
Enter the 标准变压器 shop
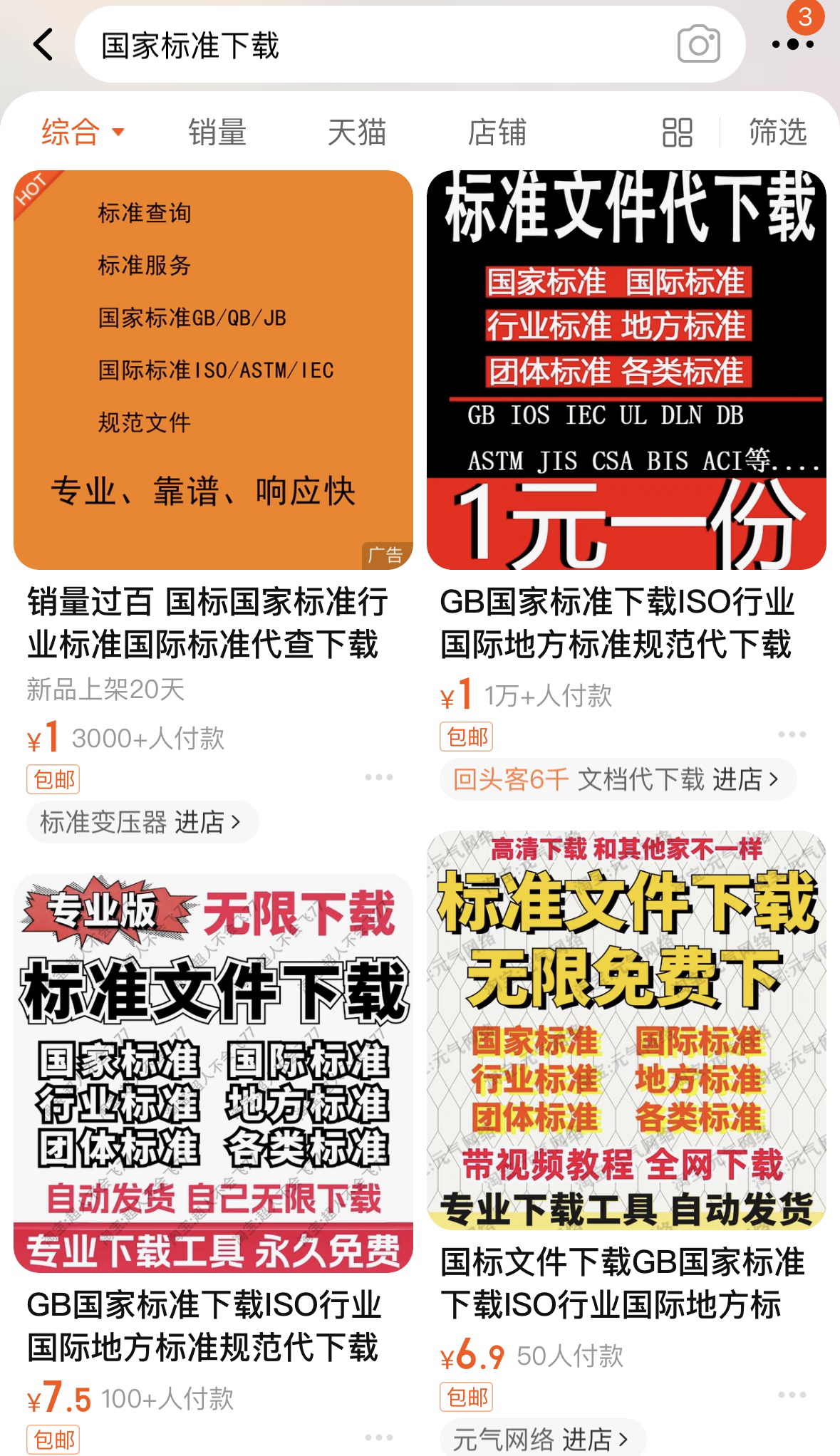coord(141,822)
